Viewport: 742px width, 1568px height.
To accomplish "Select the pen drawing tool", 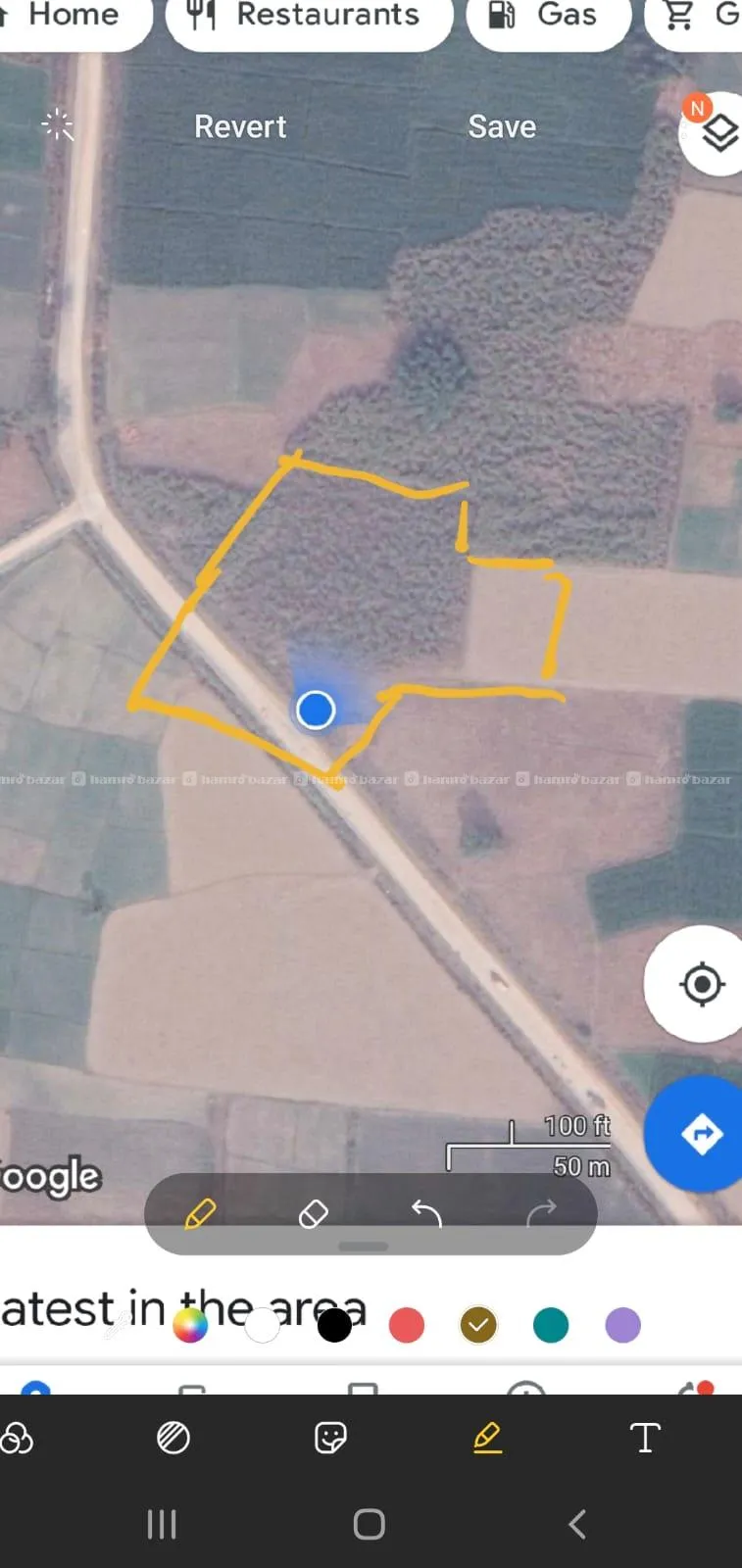I will [200, 1213].
